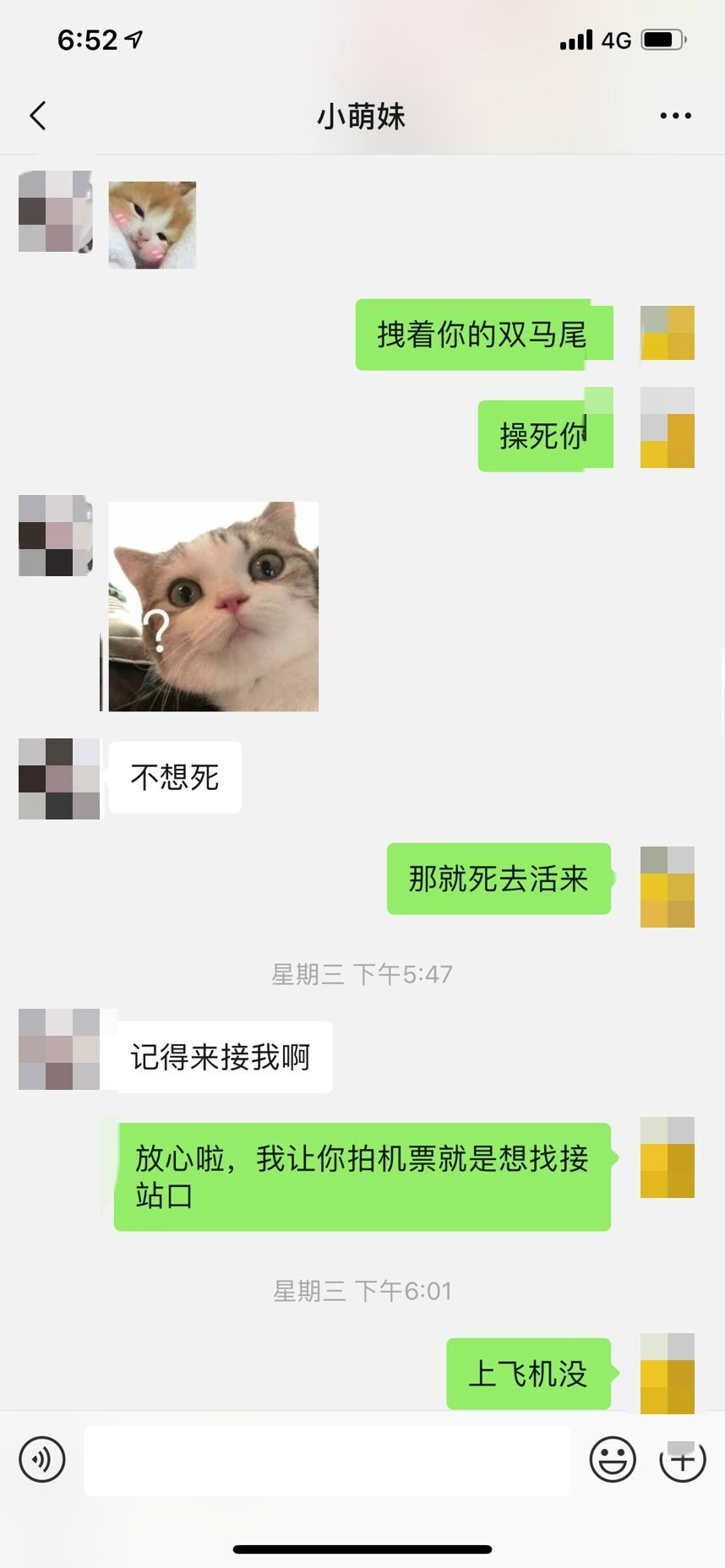Image resolution: width=725 pixels, height=1568 pixels.
Task: Open the chat info overflow menu
Action: pos(675,116)
